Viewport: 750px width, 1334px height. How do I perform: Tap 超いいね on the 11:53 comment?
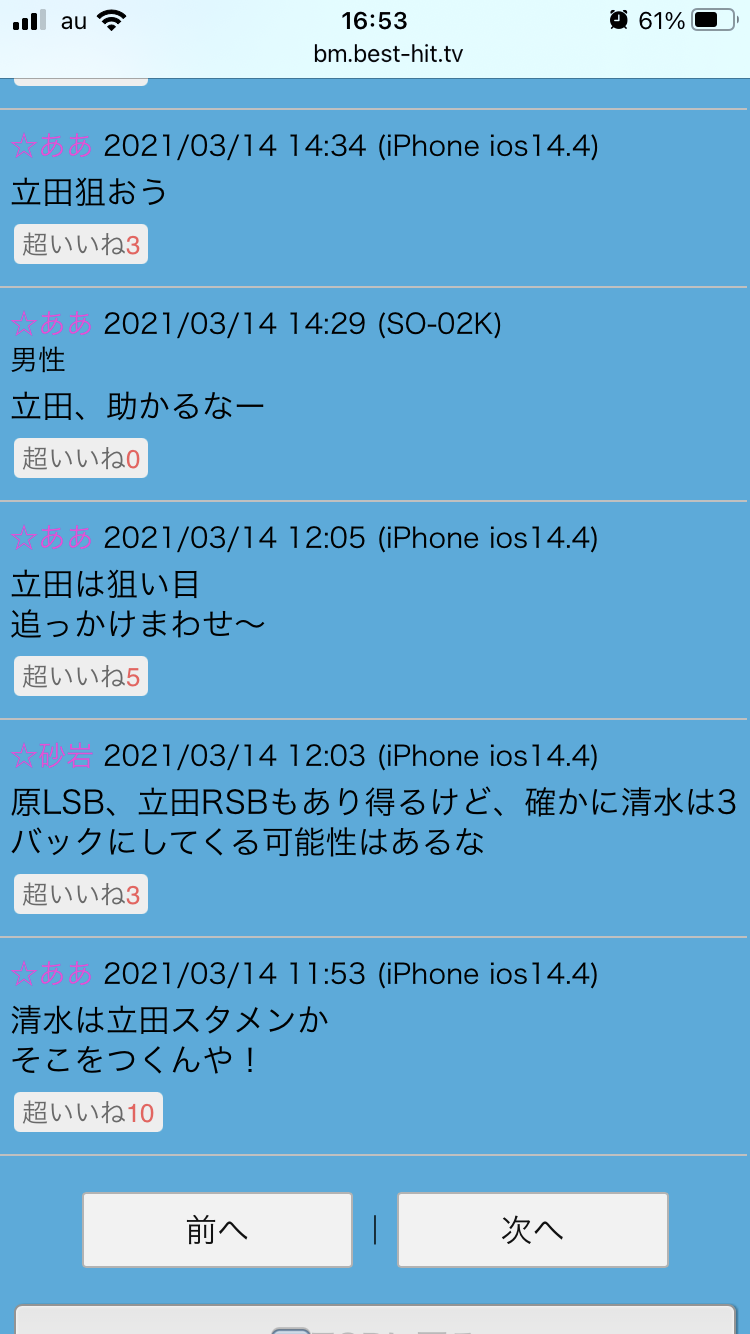[x=88, y=1112]
